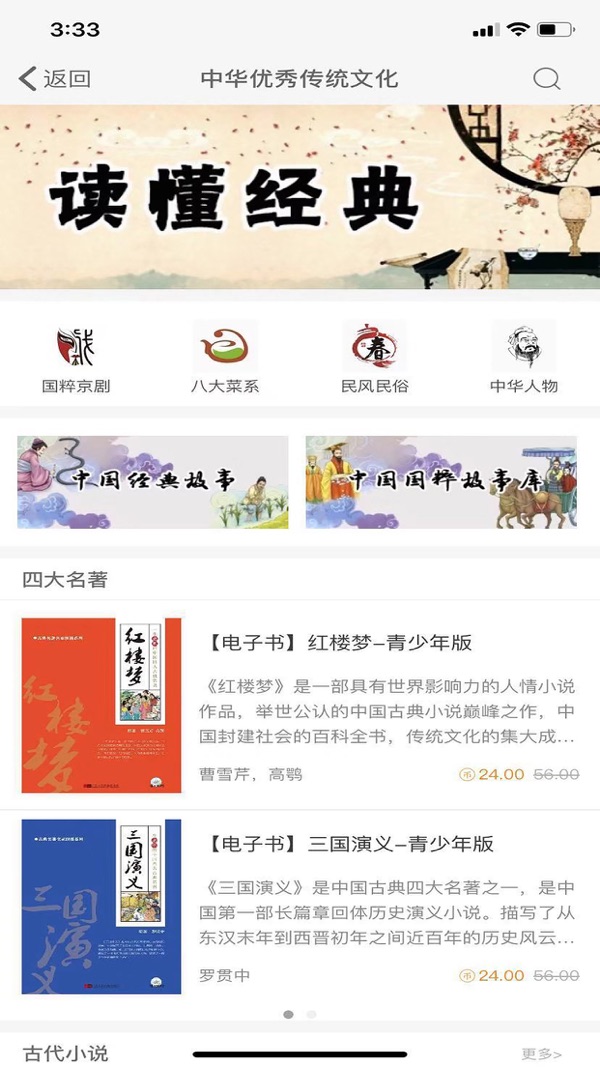Viewport: 600px width, 1067px height.
Task: Go back using the 返回 button
Action: [x=55, y=79]
